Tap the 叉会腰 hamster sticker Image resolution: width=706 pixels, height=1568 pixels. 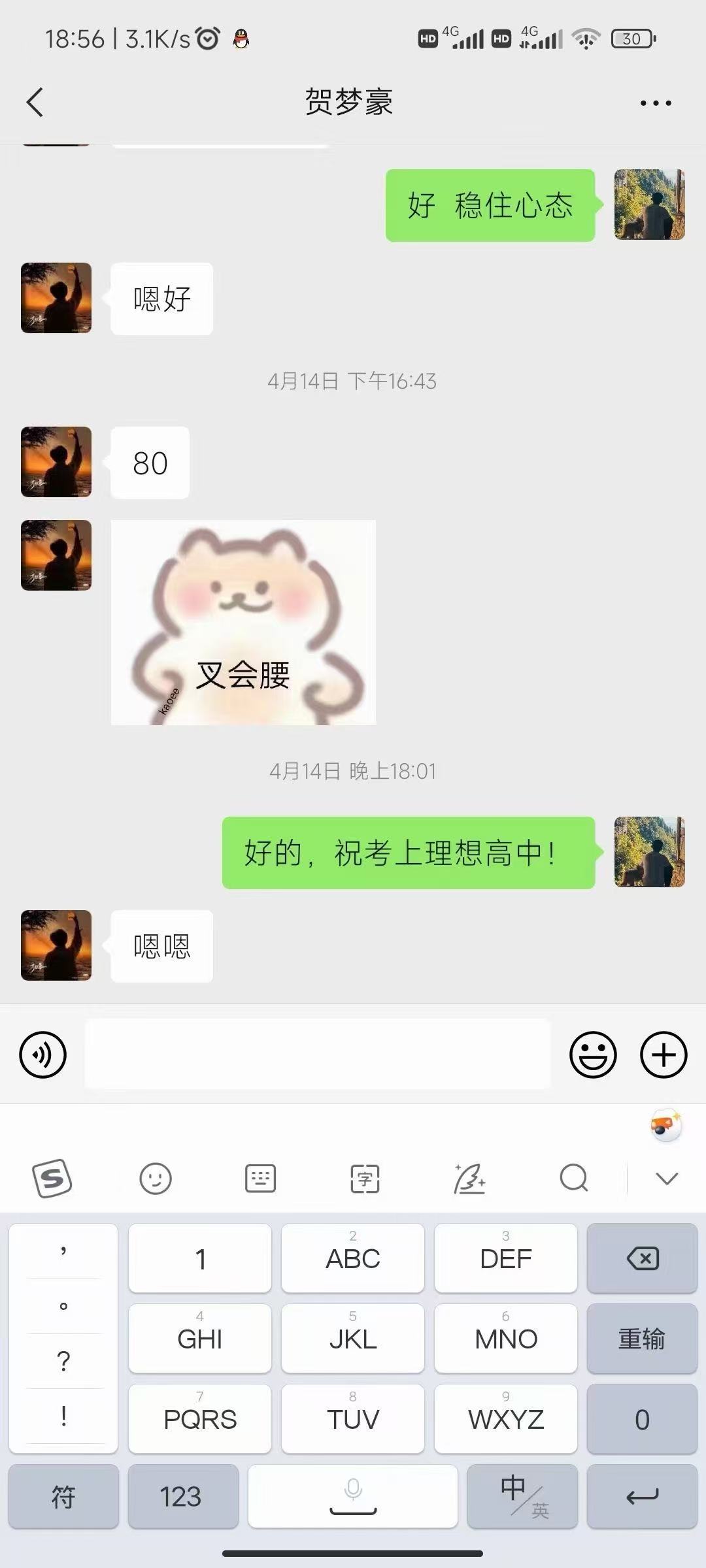[x=243, y=621]
